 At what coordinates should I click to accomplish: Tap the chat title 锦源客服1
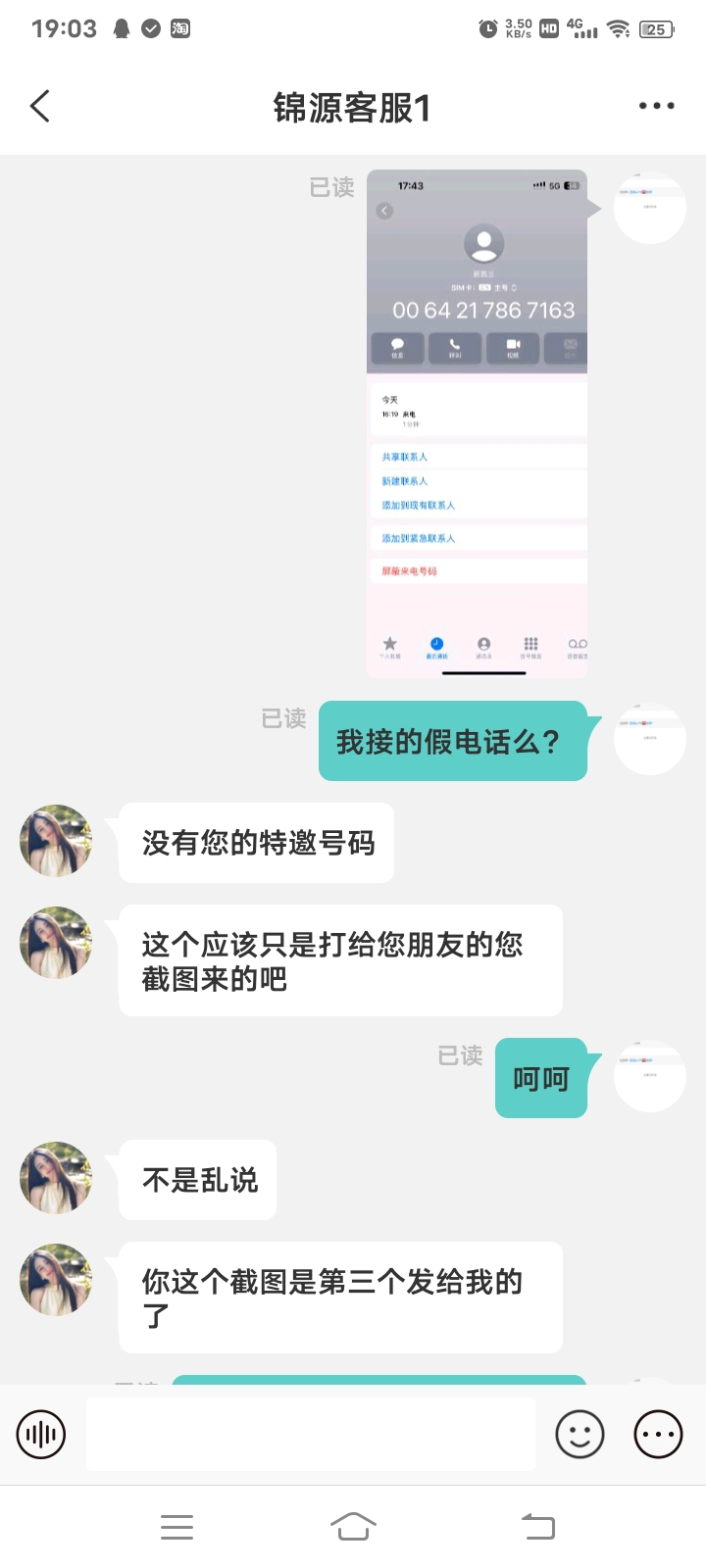coord(353,108)
